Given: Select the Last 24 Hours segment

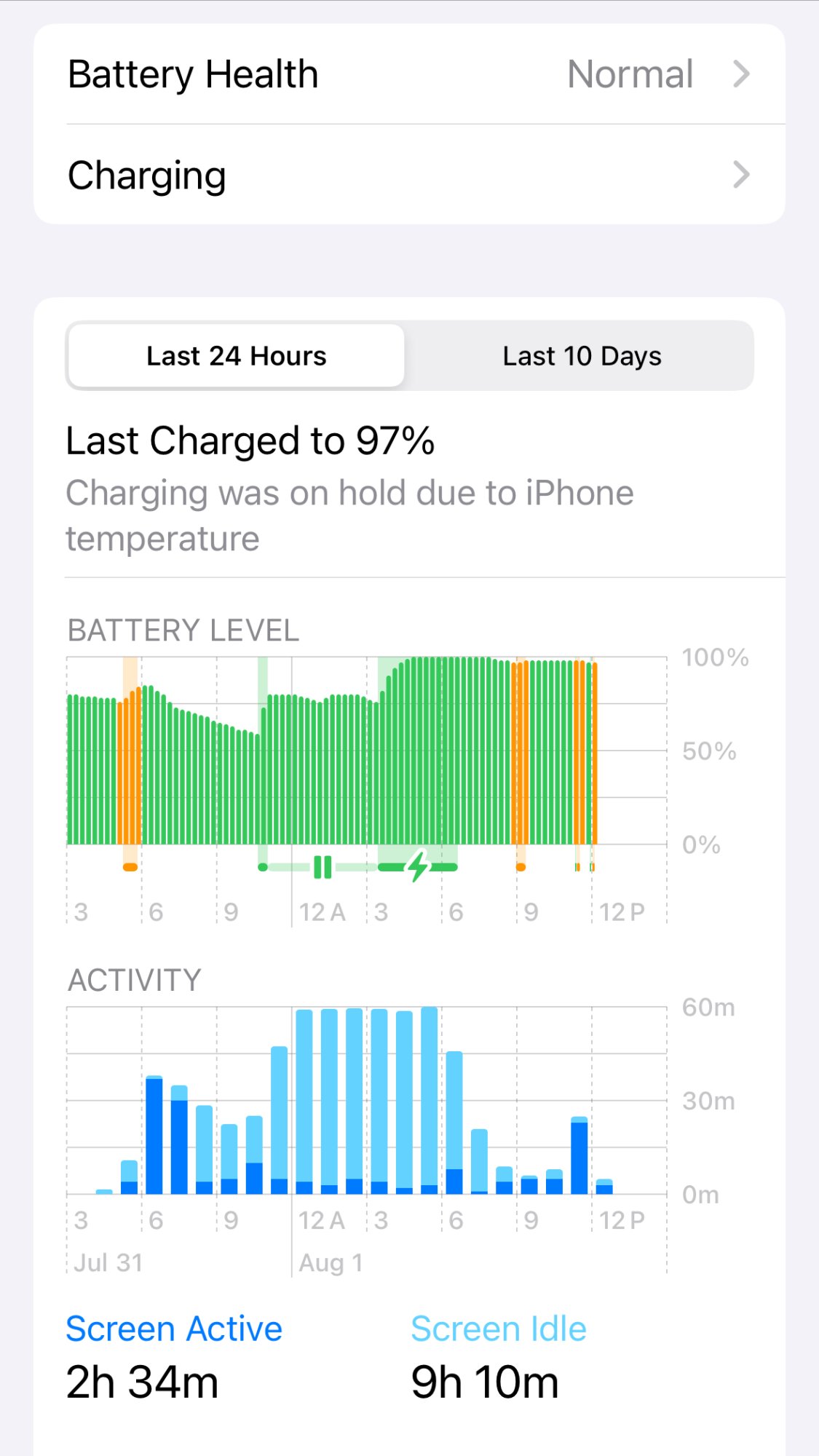Looking at the screenshot, I should [237, 356].
